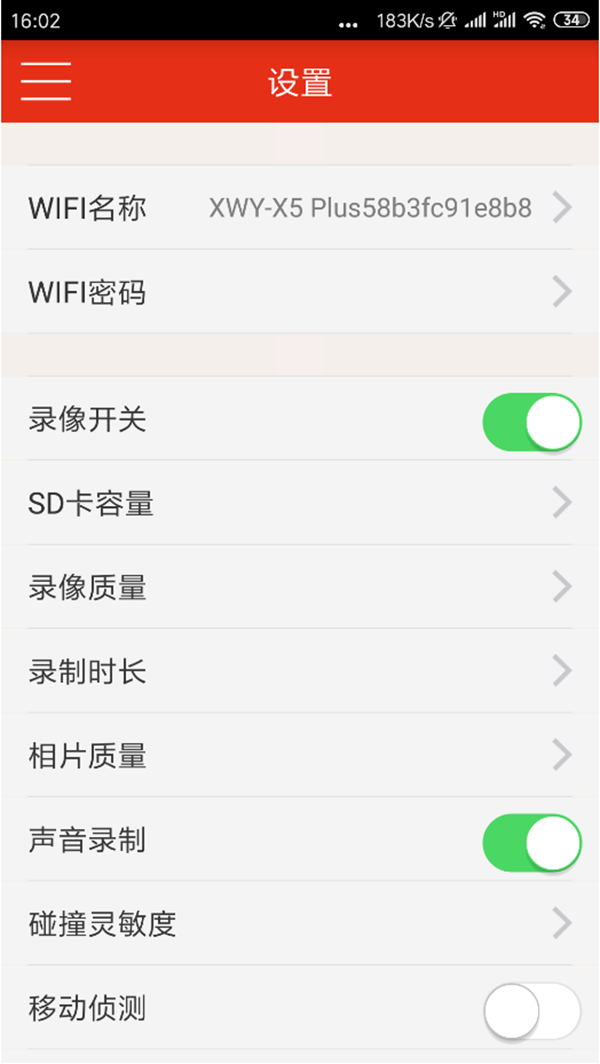Turn off the 录像开关 switch
The image size is (600, 1064).
[531, 422]
